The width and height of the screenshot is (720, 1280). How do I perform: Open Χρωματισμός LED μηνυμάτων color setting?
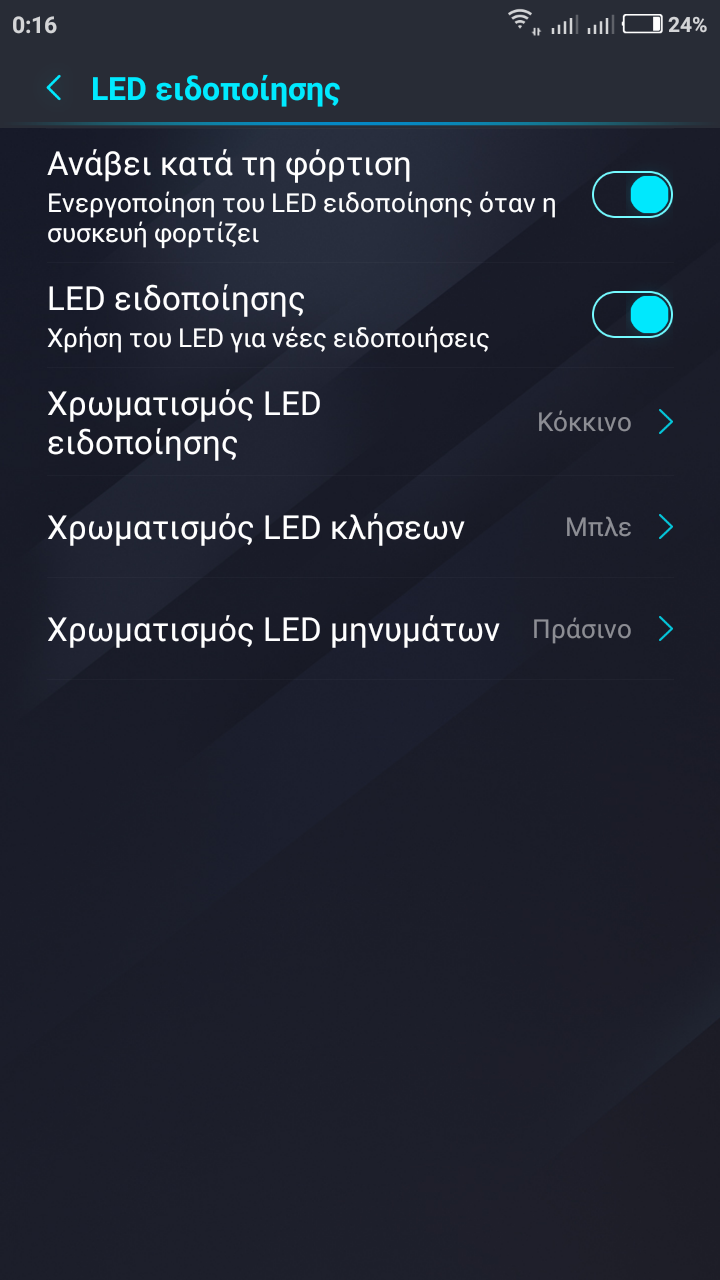click(x=360, y=629)
